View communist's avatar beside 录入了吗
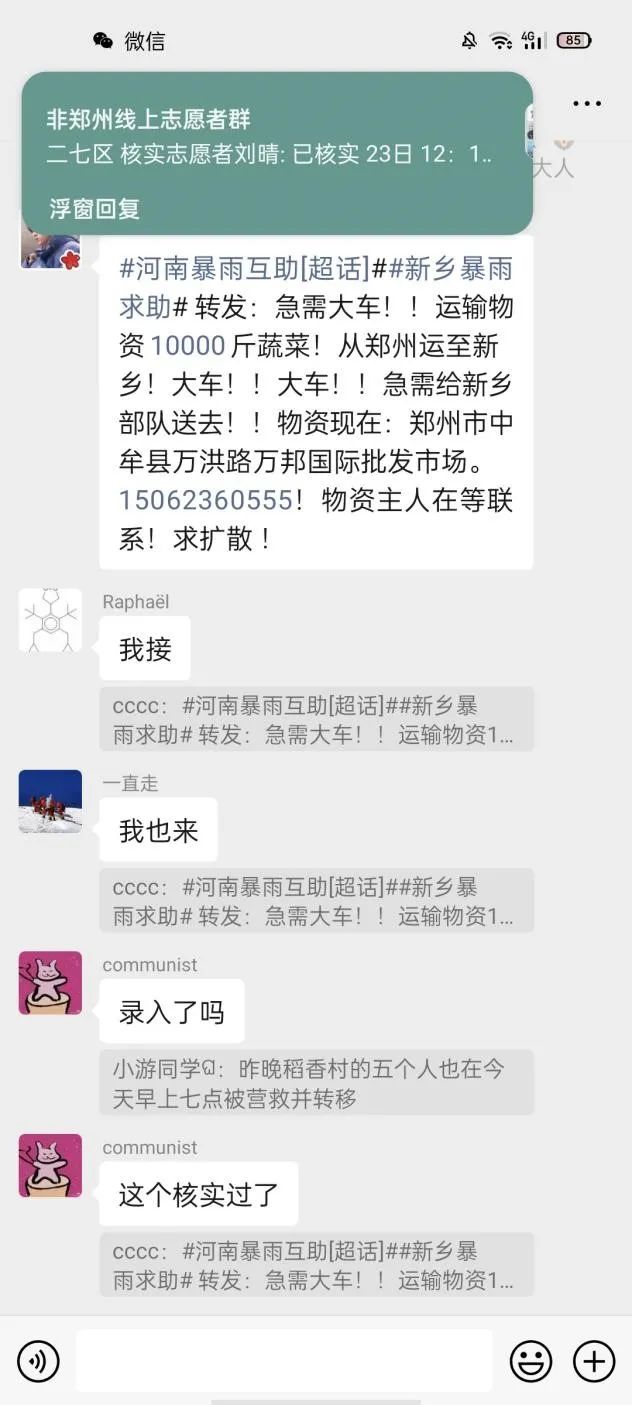The image size is (632, 1405). pos(50,983)
